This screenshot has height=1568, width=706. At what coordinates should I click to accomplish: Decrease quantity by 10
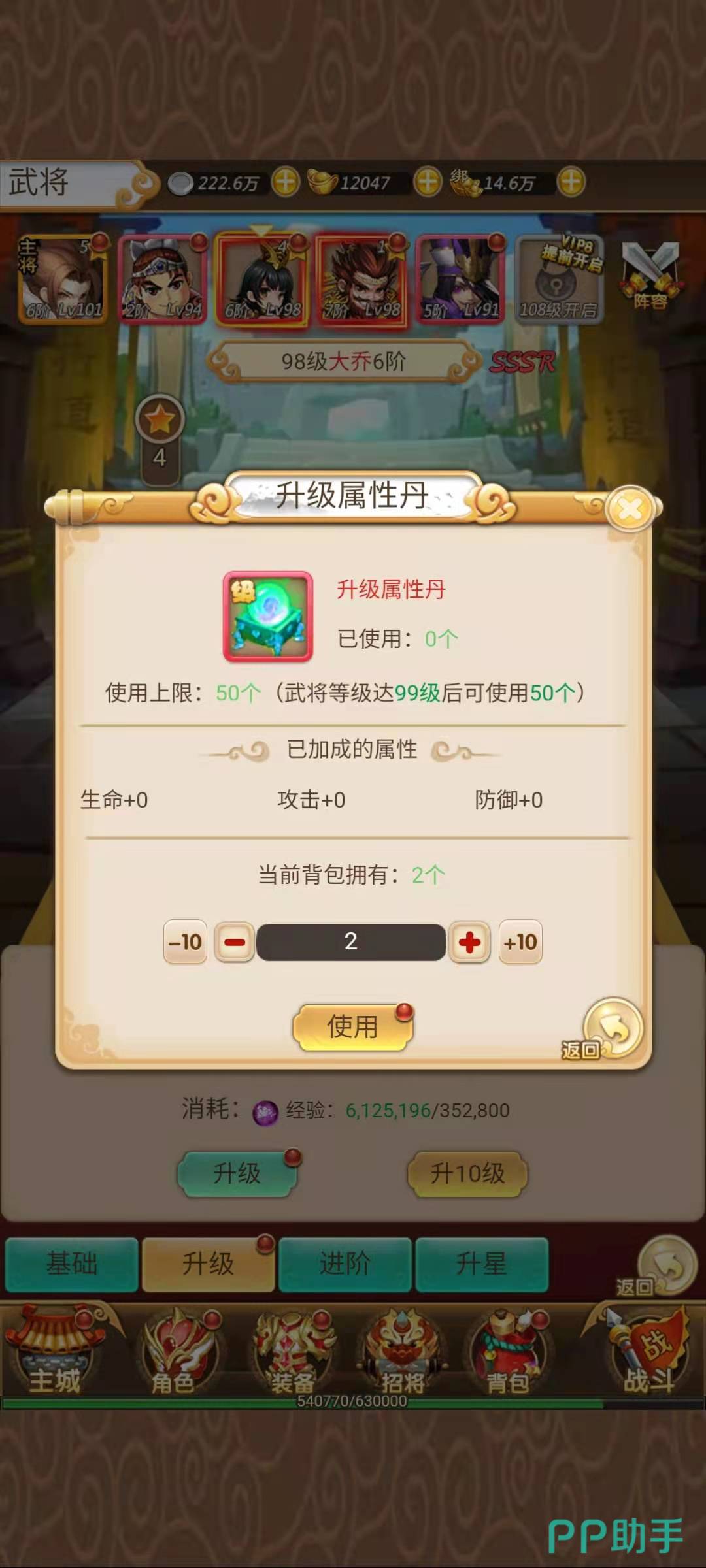click(x=185, y=942)
